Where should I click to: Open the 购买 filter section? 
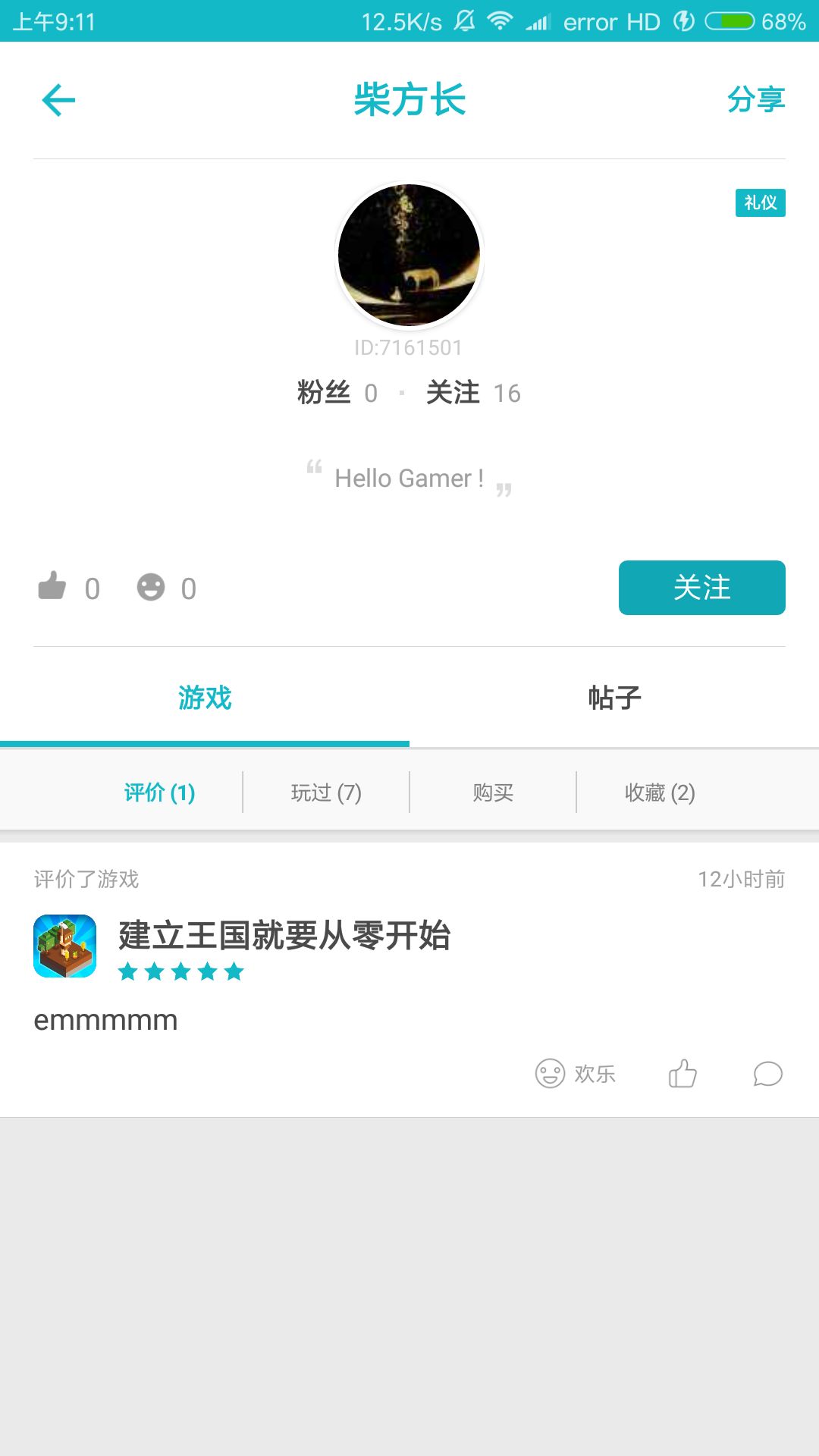click(491, 792)
